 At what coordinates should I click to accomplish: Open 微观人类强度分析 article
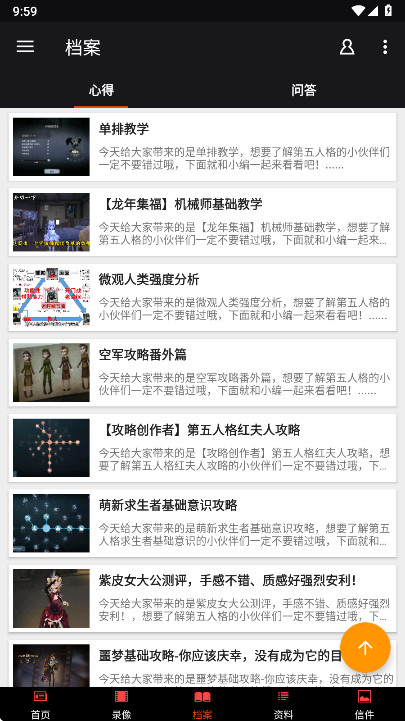pyautogui.click(x=202, y=298)
